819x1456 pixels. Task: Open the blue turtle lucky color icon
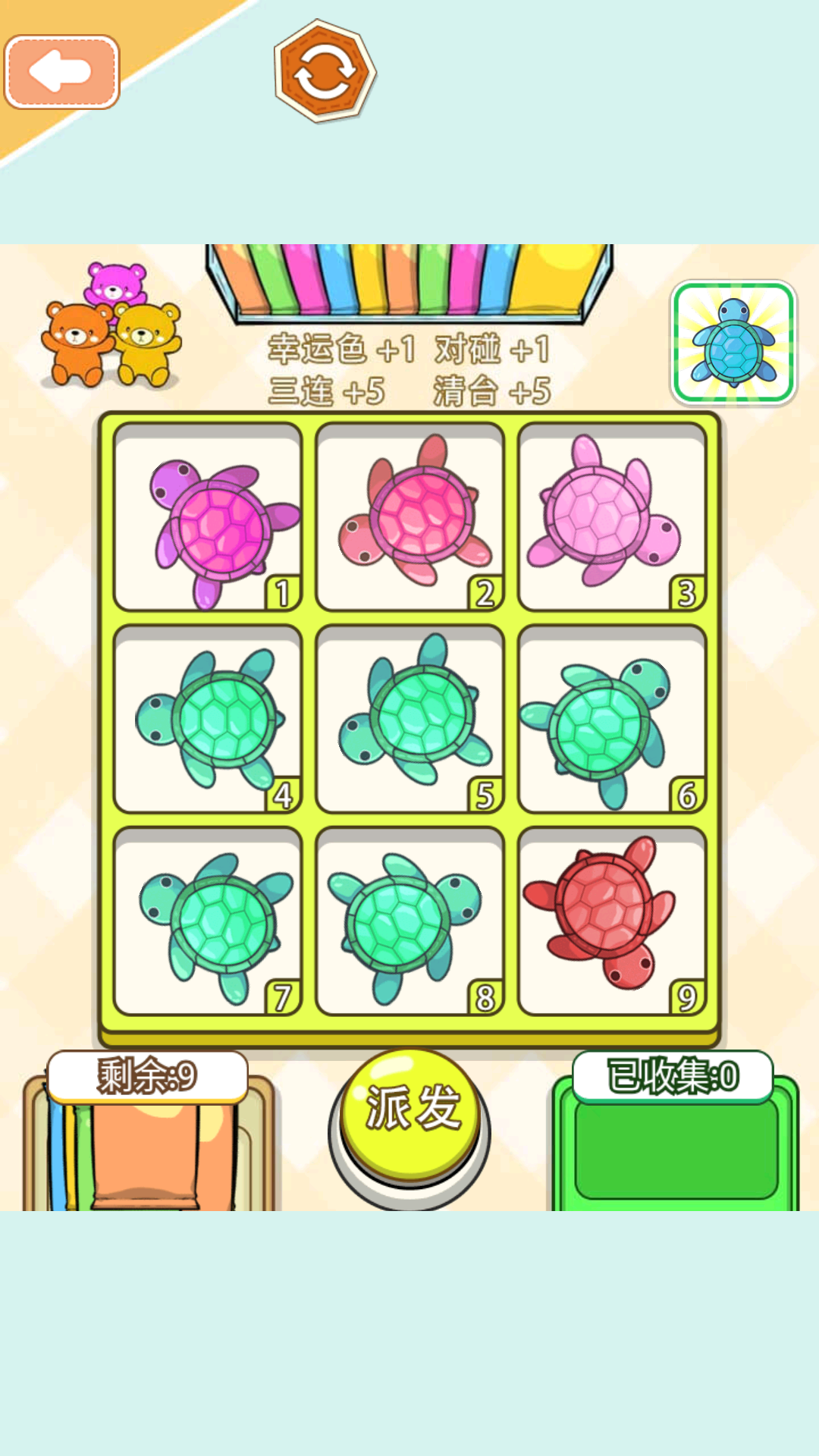pyautogui.click(x=733, y=343)
